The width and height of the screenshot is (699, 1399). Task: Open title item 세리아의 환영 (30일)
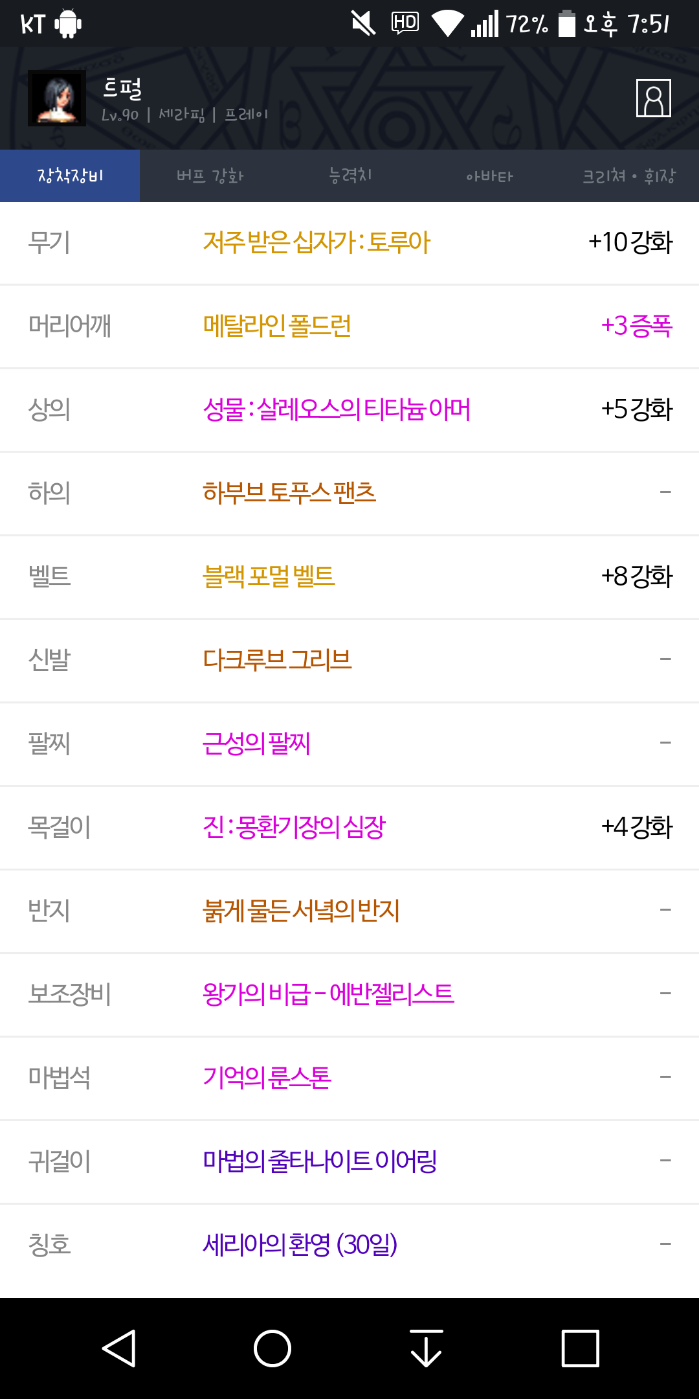(x=300, y=1245)
